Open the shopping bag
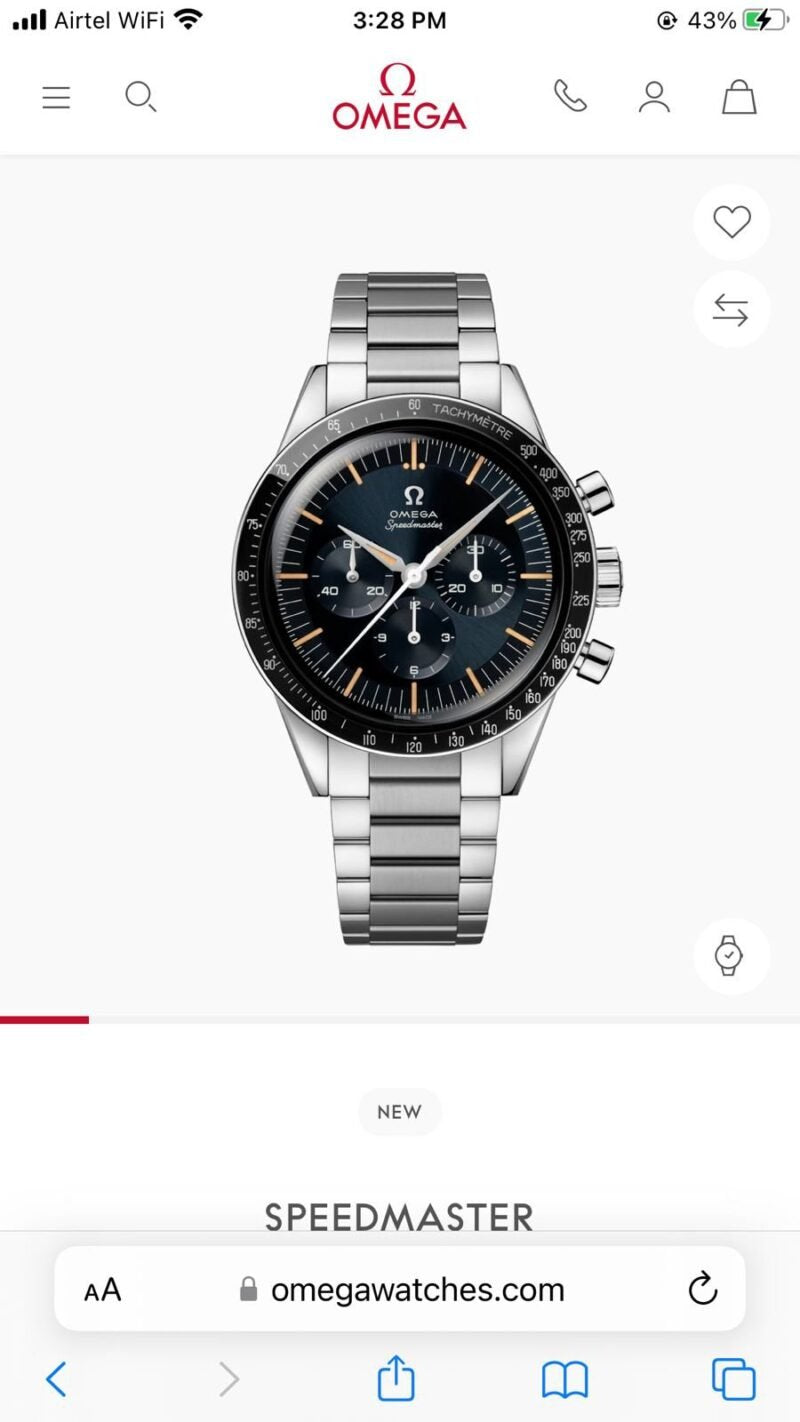The image size is (800, 1422). point(739,97)
